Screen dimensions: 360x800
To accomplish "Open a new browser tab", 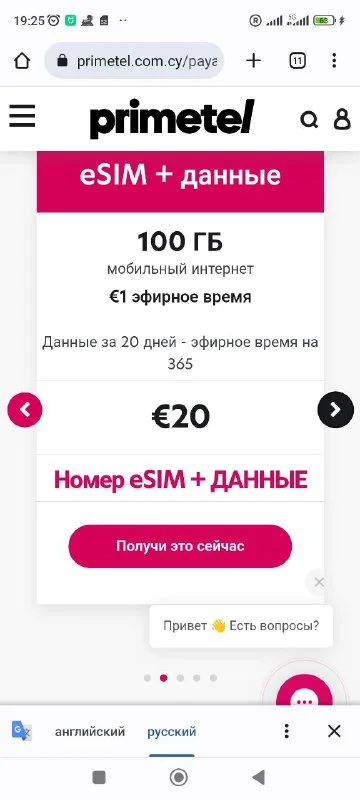I will (253, 61).
